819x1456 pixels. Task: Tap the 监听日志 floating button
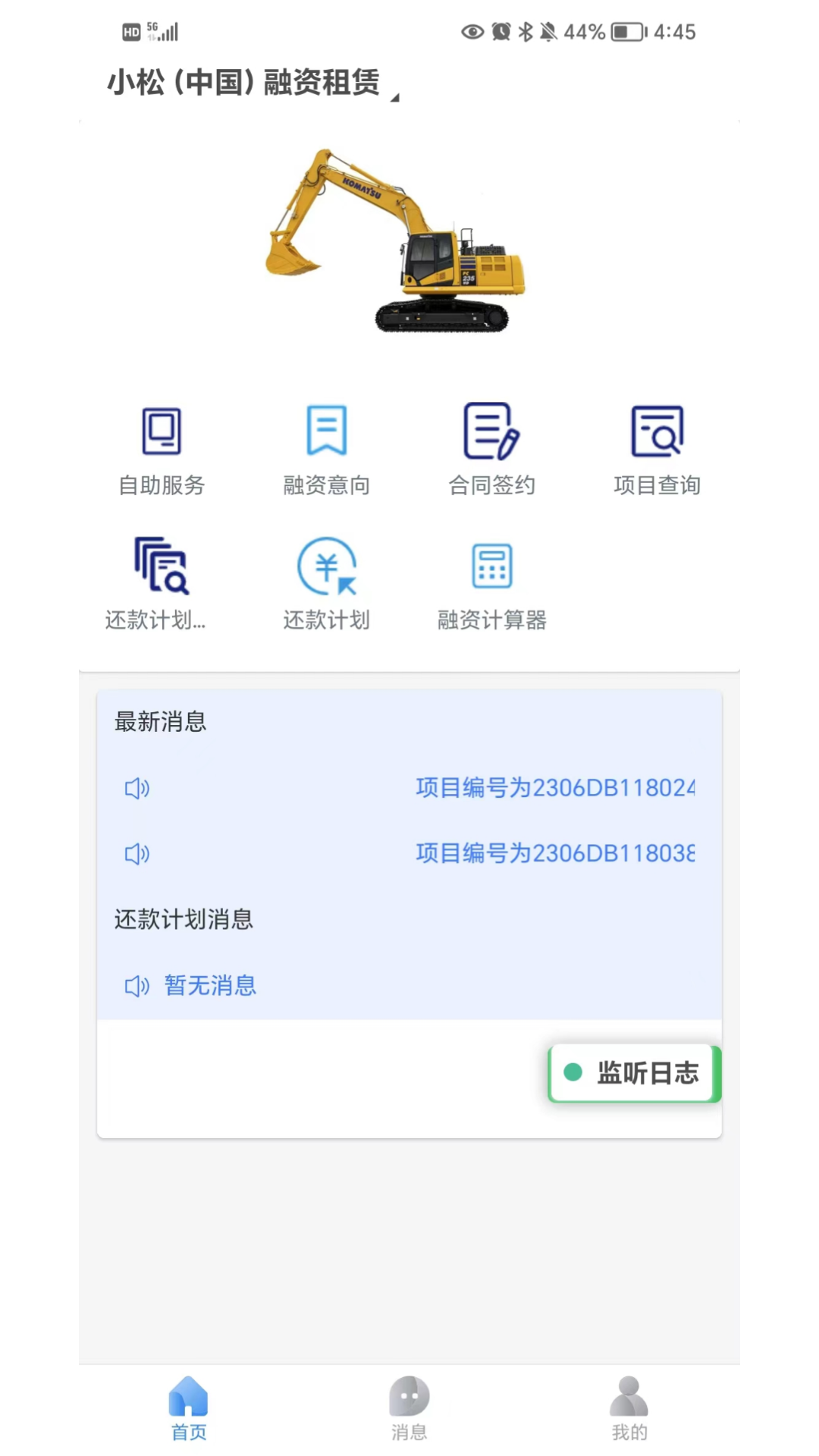click(x=634, y=1072)
